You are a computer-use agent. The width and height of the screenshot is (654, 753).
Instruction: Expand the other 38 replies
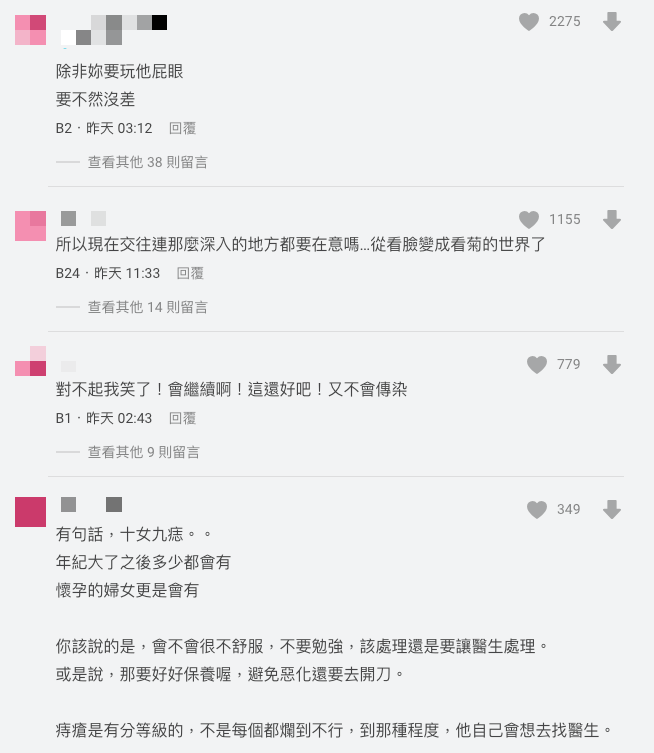[147, 162]
